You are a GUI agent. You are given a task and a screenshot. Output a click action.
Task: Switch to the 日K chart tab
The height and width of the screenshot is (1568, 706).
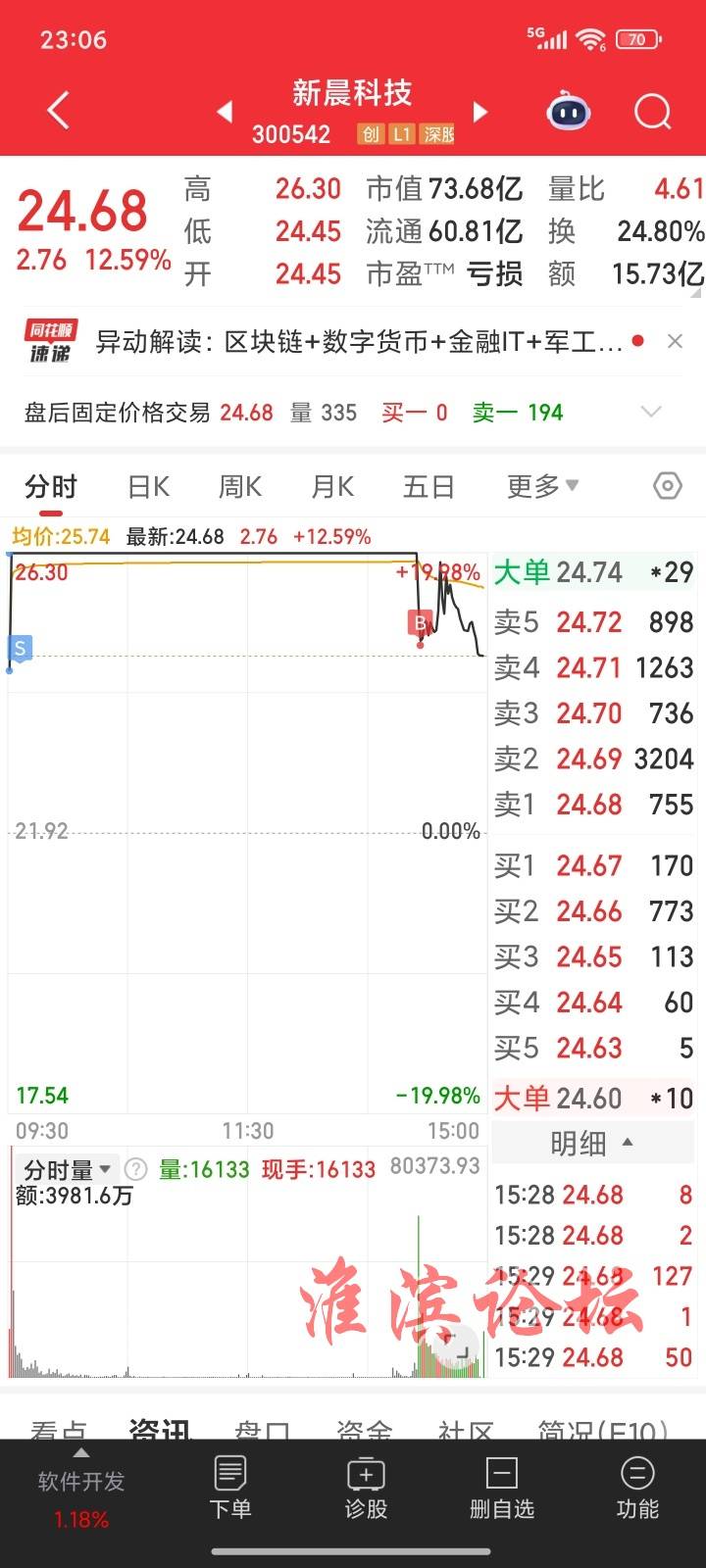[149, 486]
